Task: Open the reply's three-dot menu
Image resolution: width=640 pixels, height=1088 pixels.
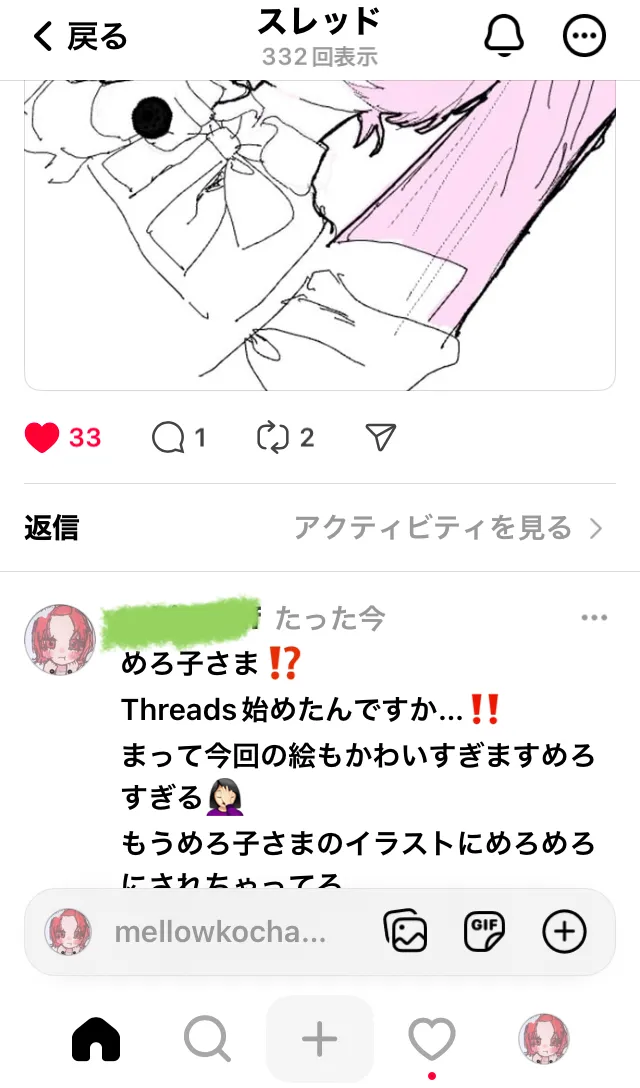Action: 594,618
